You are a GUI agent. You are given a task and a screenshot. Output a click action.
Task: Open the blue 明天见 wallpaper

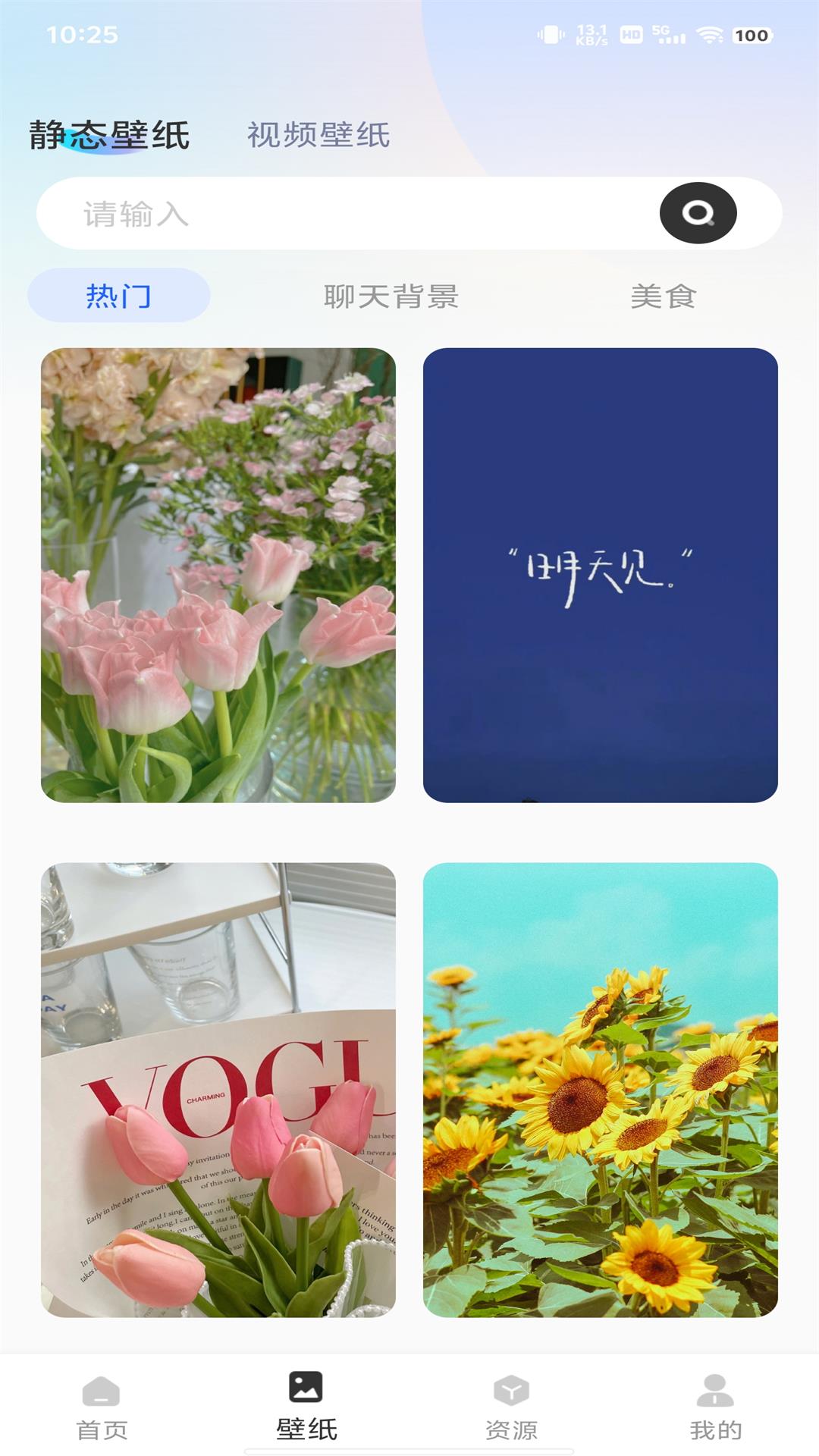601,575
